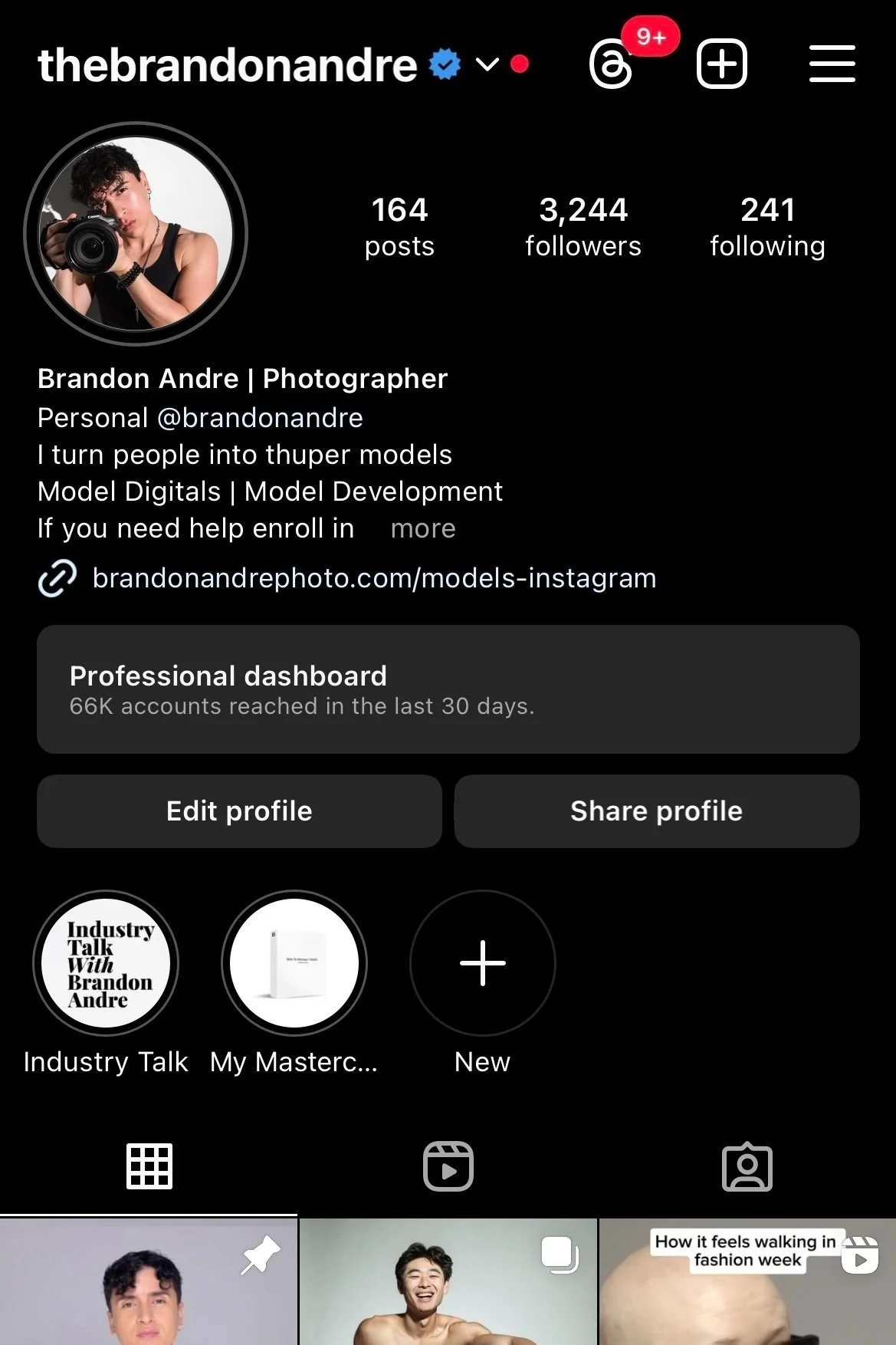
Task: Open the 241 following list
Action: click(767, 227)
